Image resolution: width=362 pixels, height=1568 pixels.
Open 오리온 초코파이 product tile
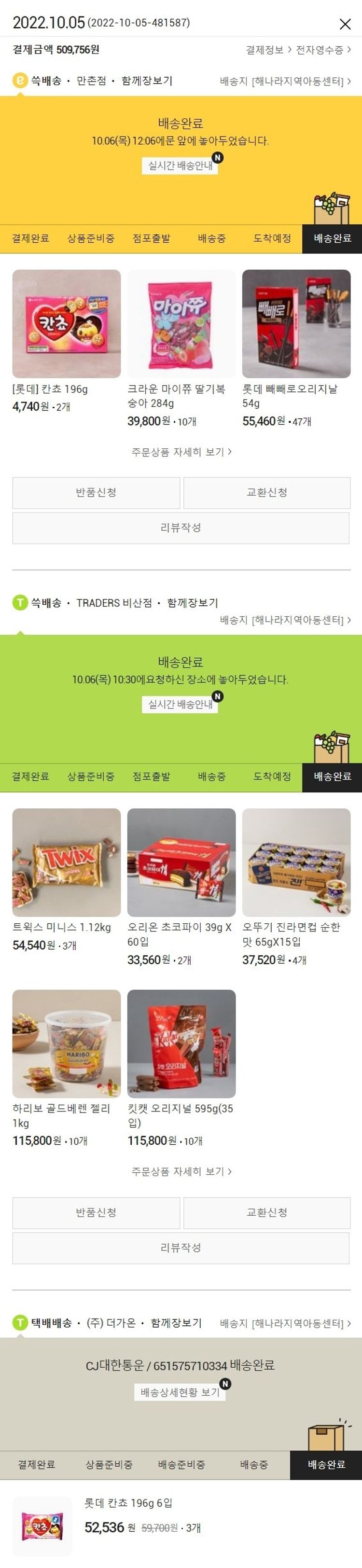point(181,862)
